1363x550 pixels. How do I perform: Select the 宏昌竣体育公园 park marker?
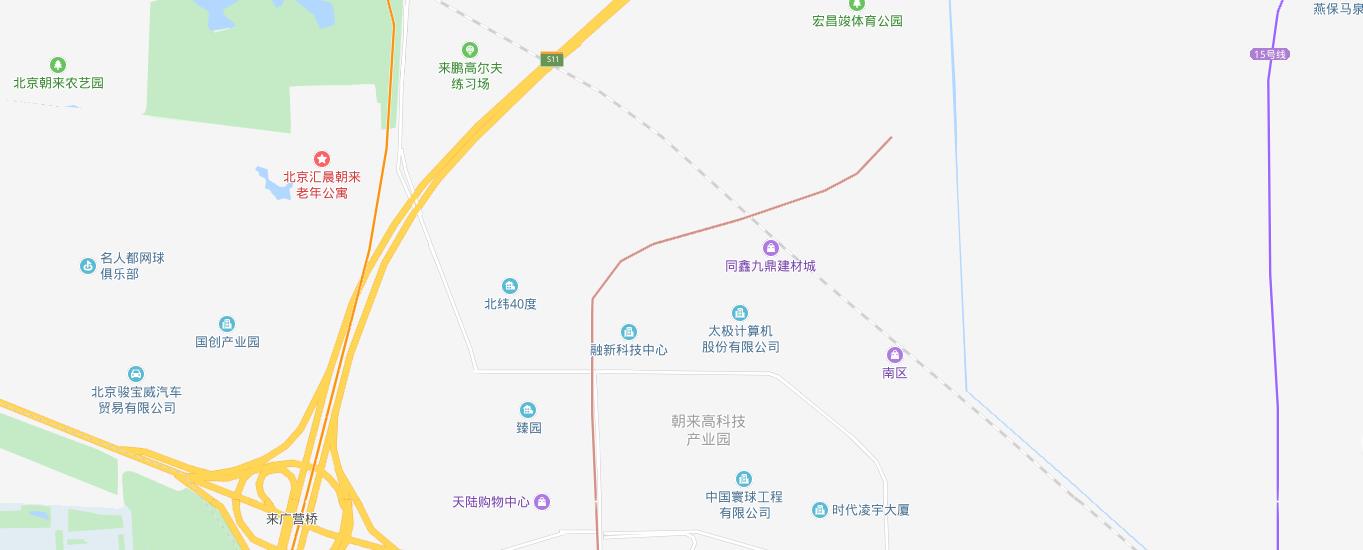click(856, 5)
